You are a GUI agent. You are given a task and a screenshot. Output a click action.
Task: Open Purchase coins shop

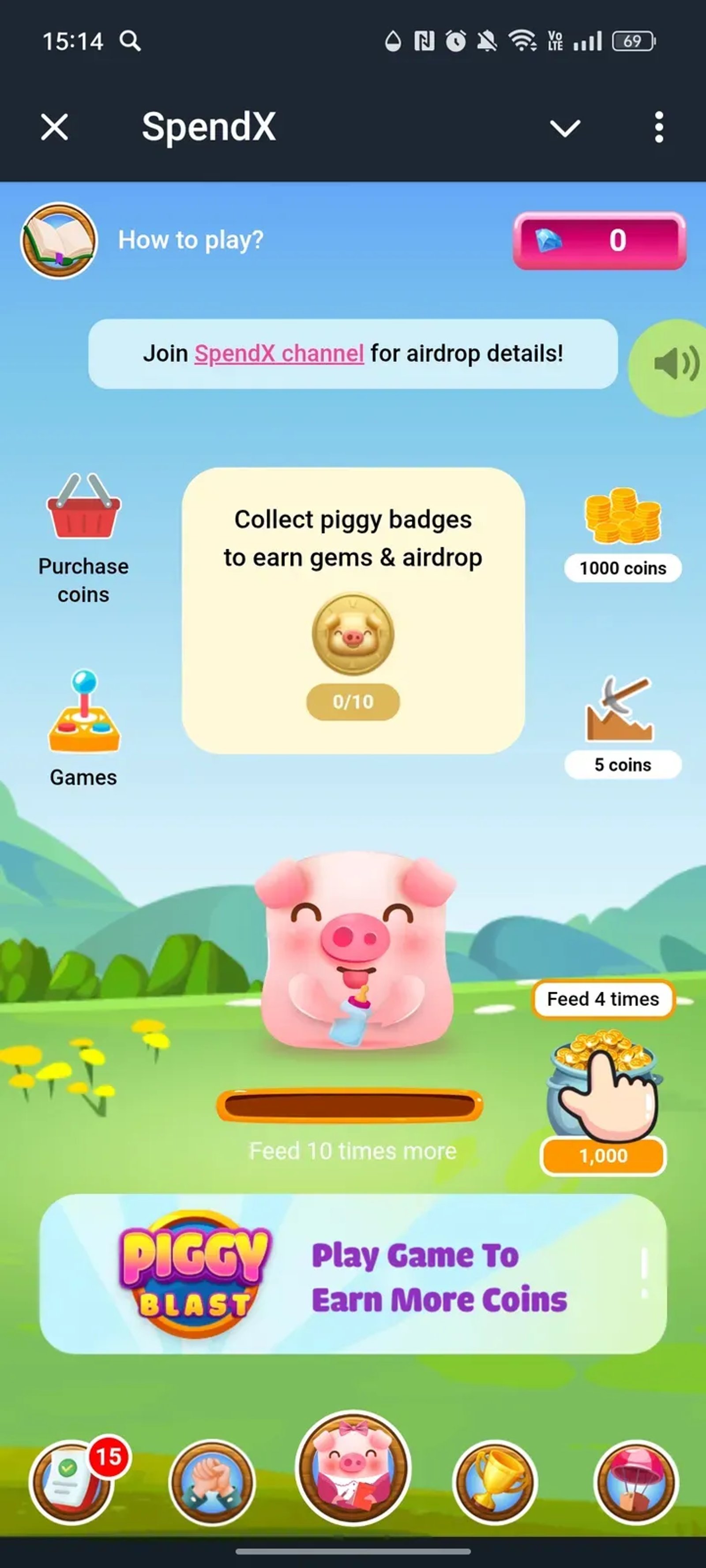(x=83, y=539)
